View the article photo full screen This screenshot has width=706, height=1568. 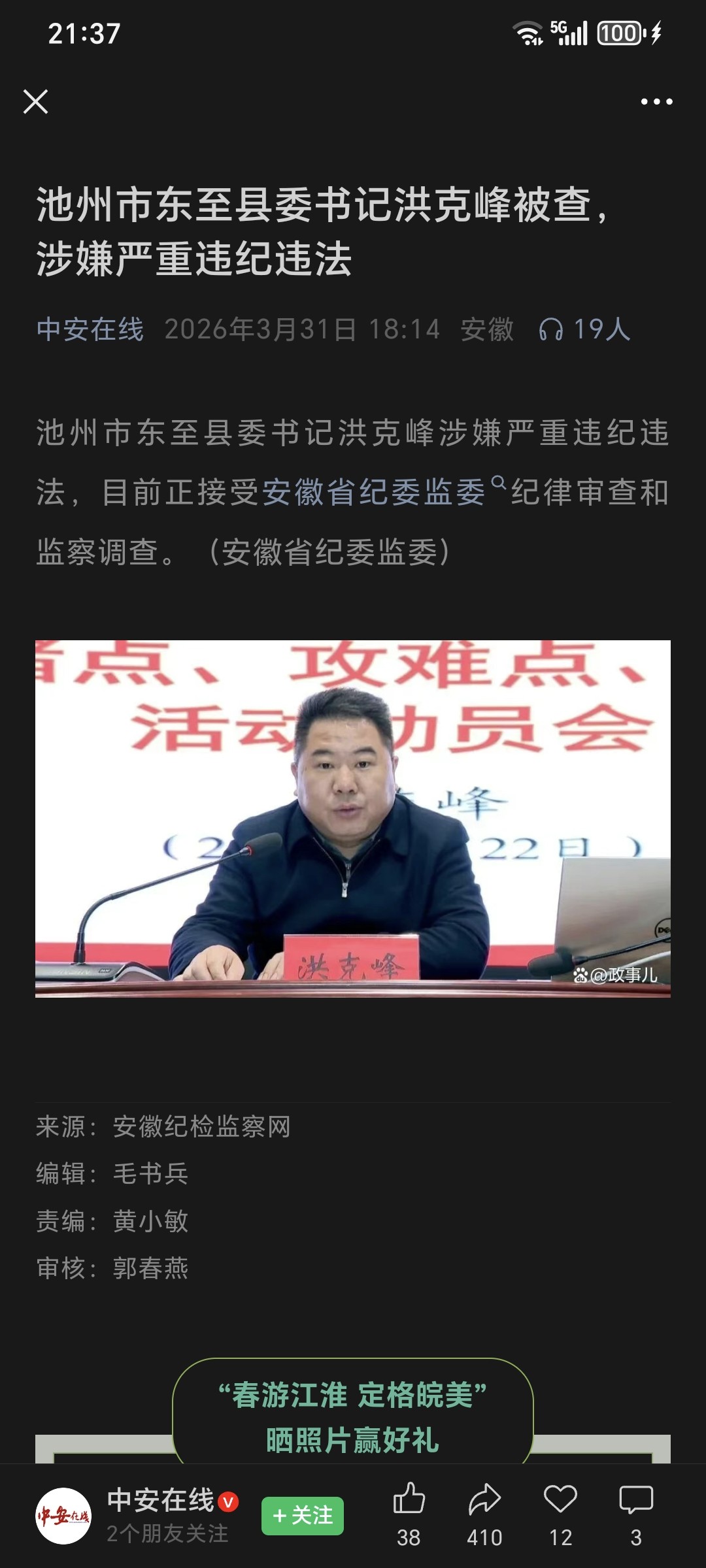pyautogui.click(x=353, y=818)
